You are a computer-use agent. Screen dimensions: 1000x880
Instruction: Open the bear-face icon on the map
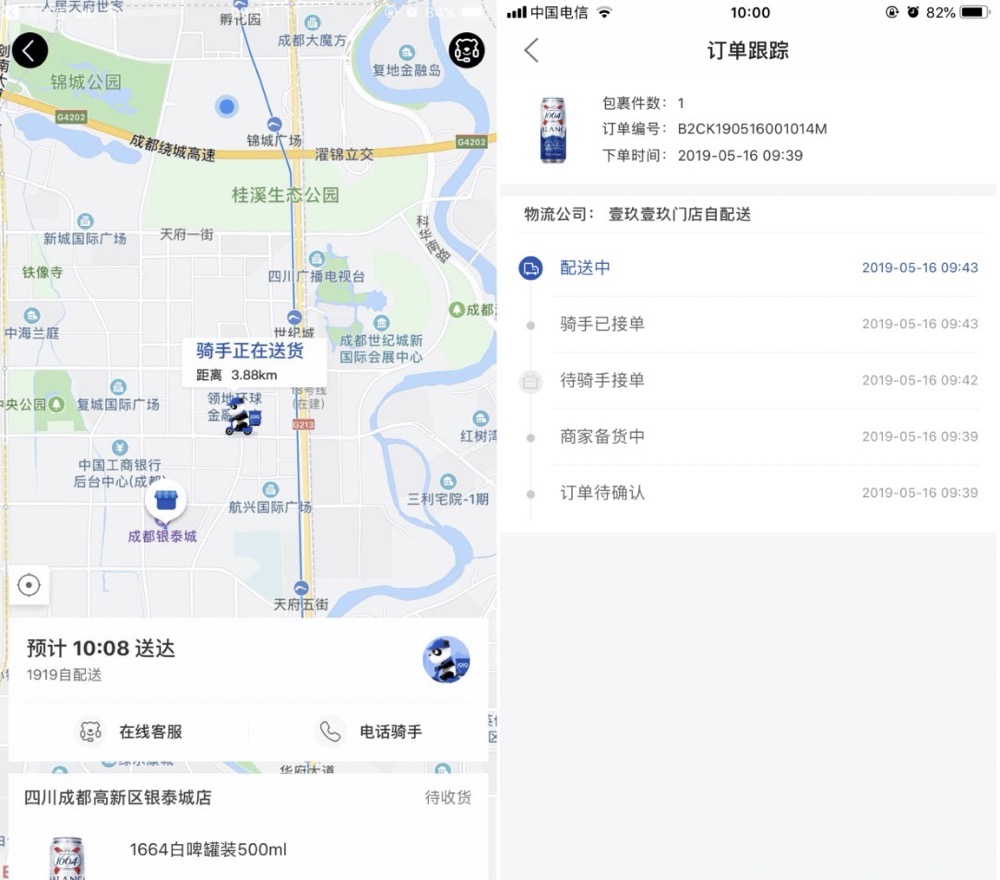467,50
